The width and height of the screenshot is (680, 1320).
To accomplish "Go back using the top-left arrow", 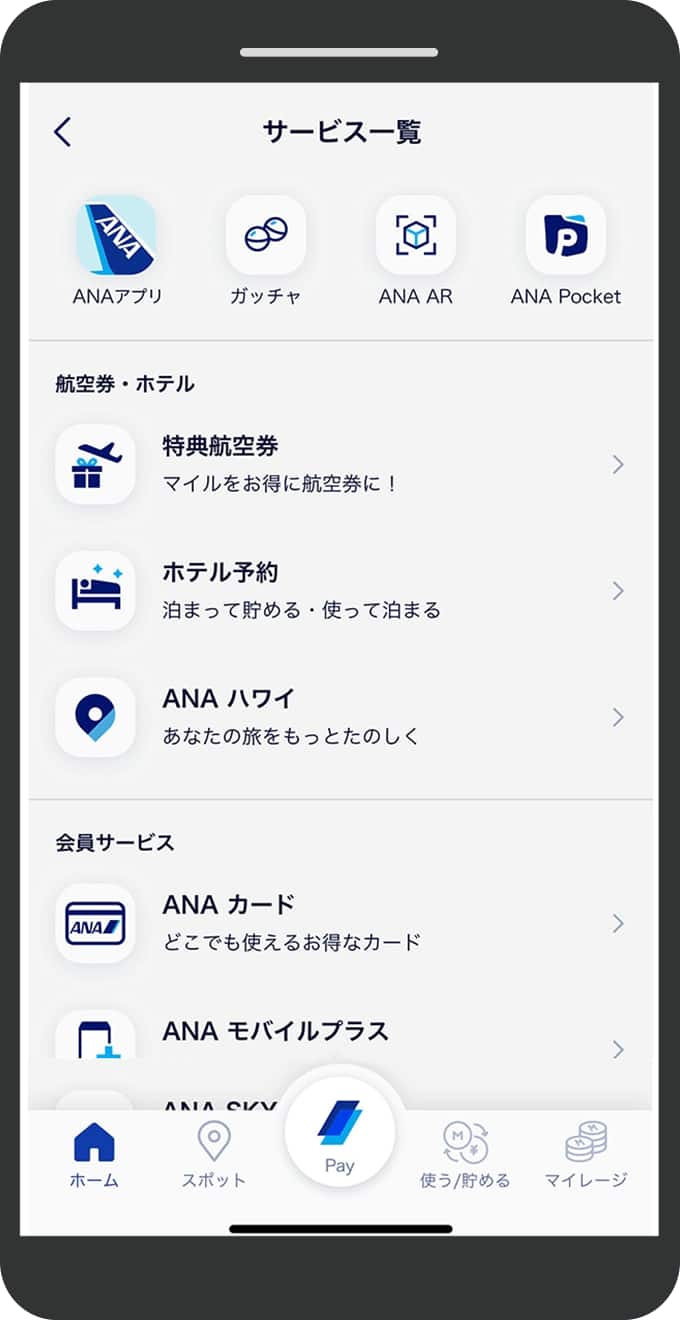I will pos(63,132).
